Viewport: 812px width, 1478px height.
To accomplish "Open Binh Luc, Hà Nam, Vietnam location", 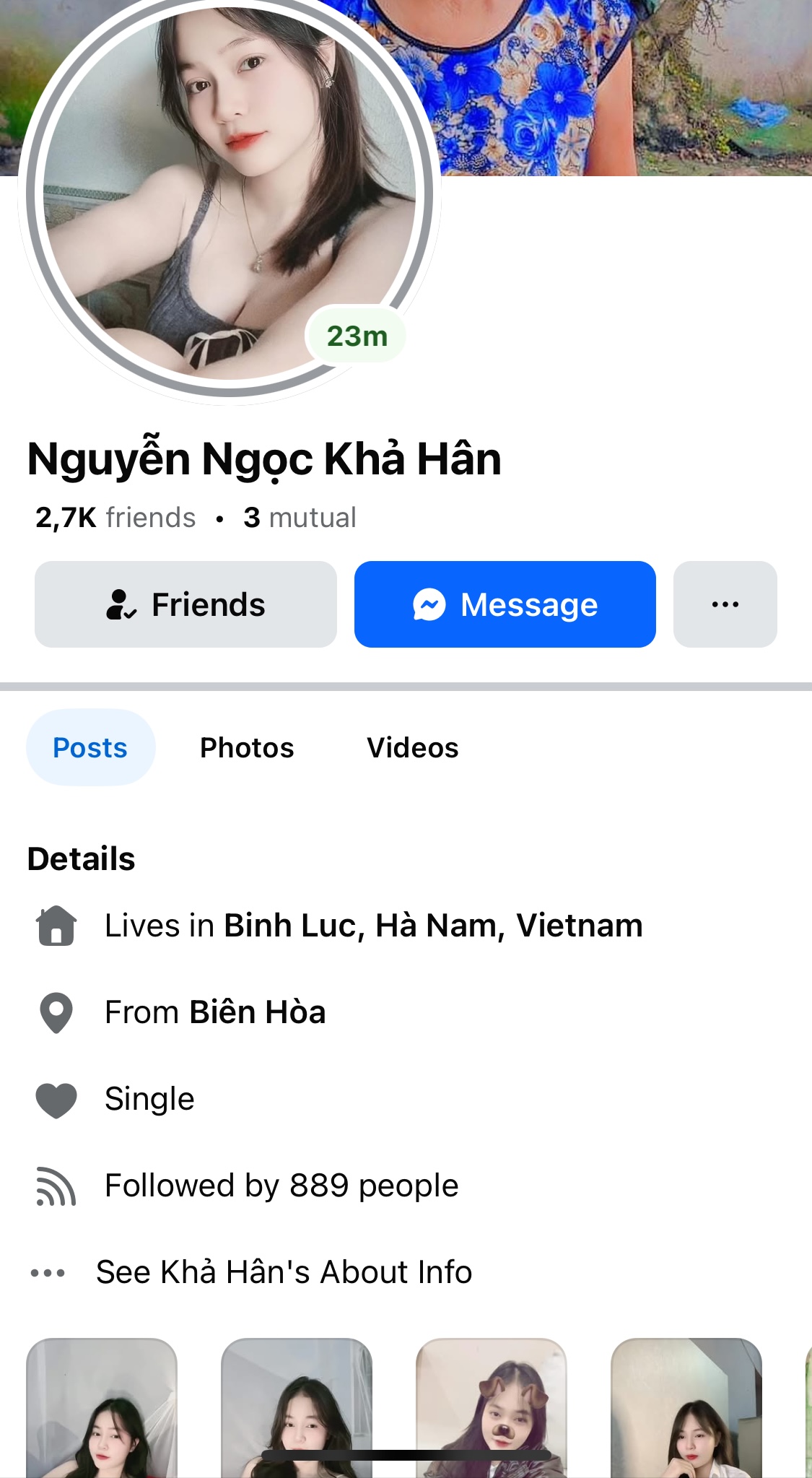I will (x=433, y=926).
